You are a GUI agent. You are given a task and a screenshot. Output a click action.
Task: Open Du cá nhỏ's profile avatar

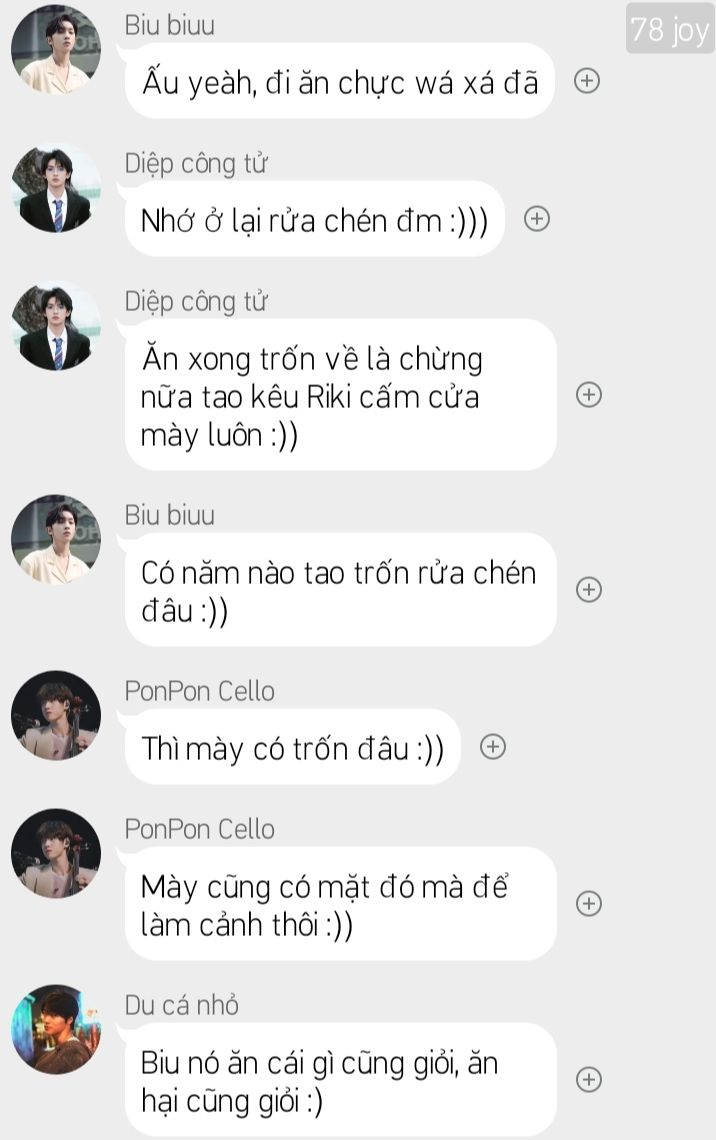(56, 1029)
